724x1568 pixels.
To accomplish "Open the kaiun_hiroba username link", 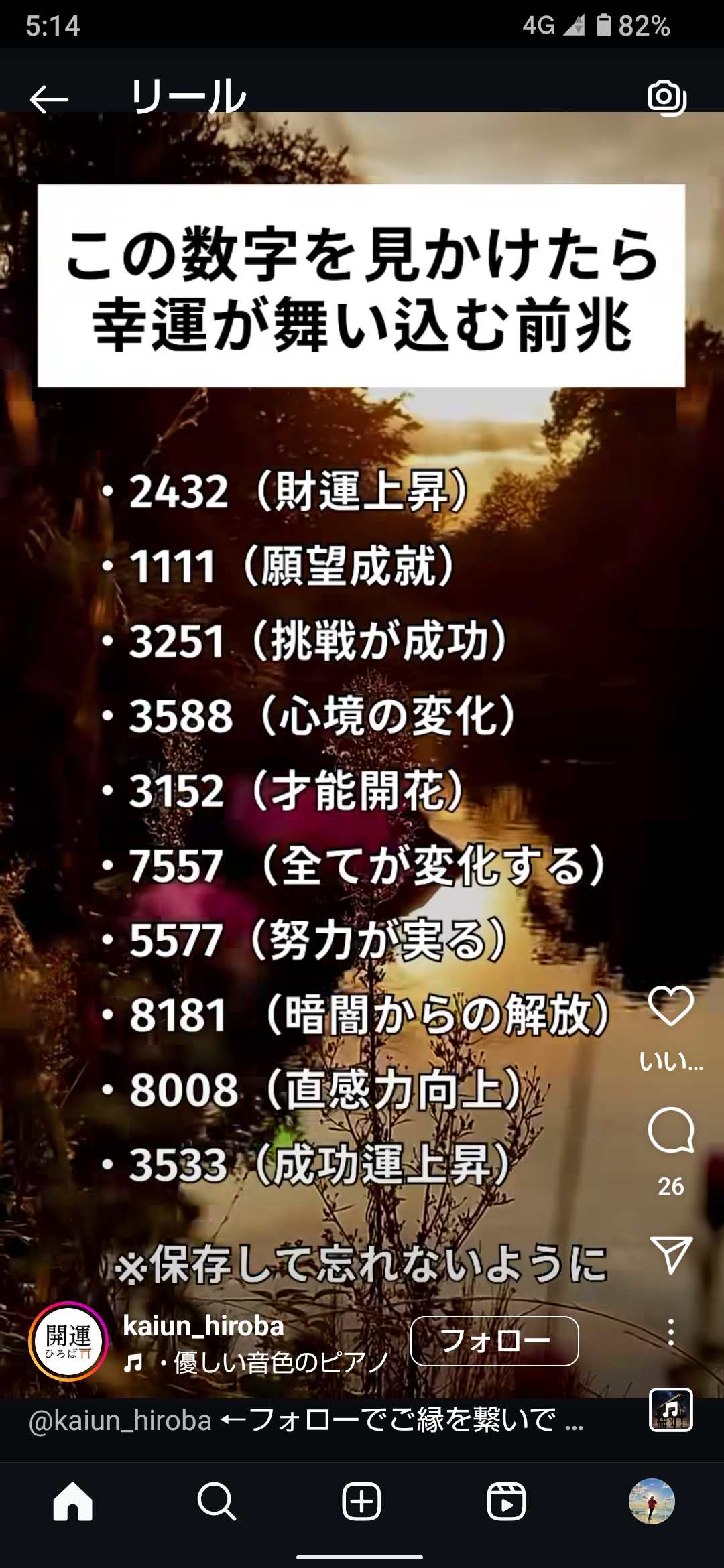I will pos(203,1326).
